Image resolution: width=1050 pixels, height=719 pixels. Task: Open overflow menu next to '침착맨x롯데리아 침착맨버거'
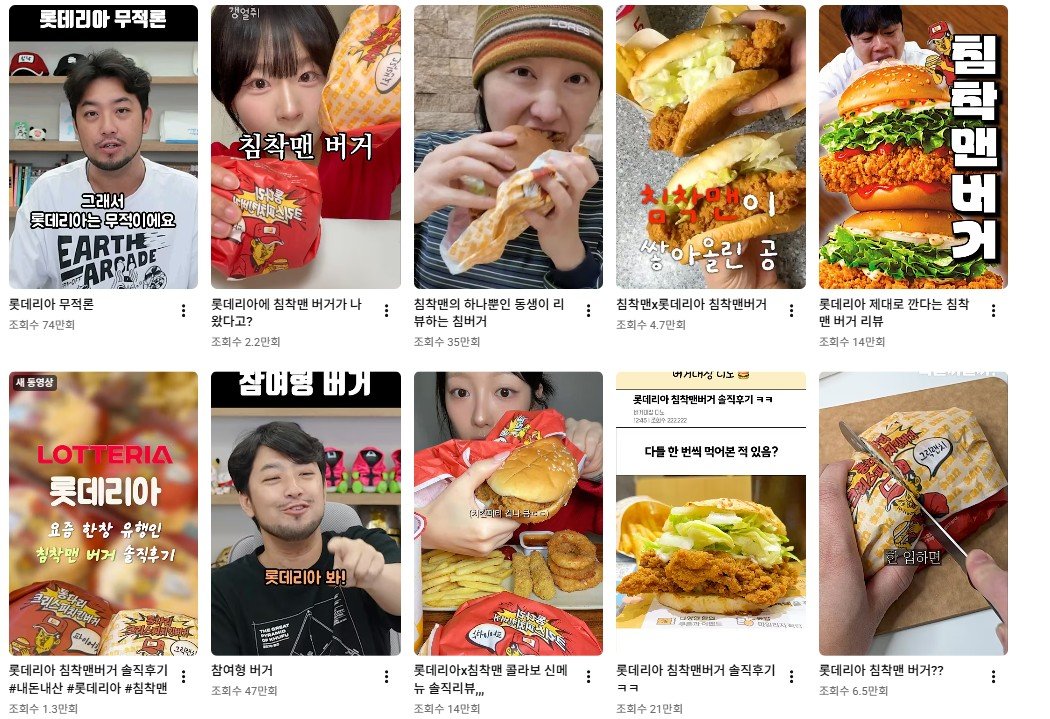[x=791, y=311]
